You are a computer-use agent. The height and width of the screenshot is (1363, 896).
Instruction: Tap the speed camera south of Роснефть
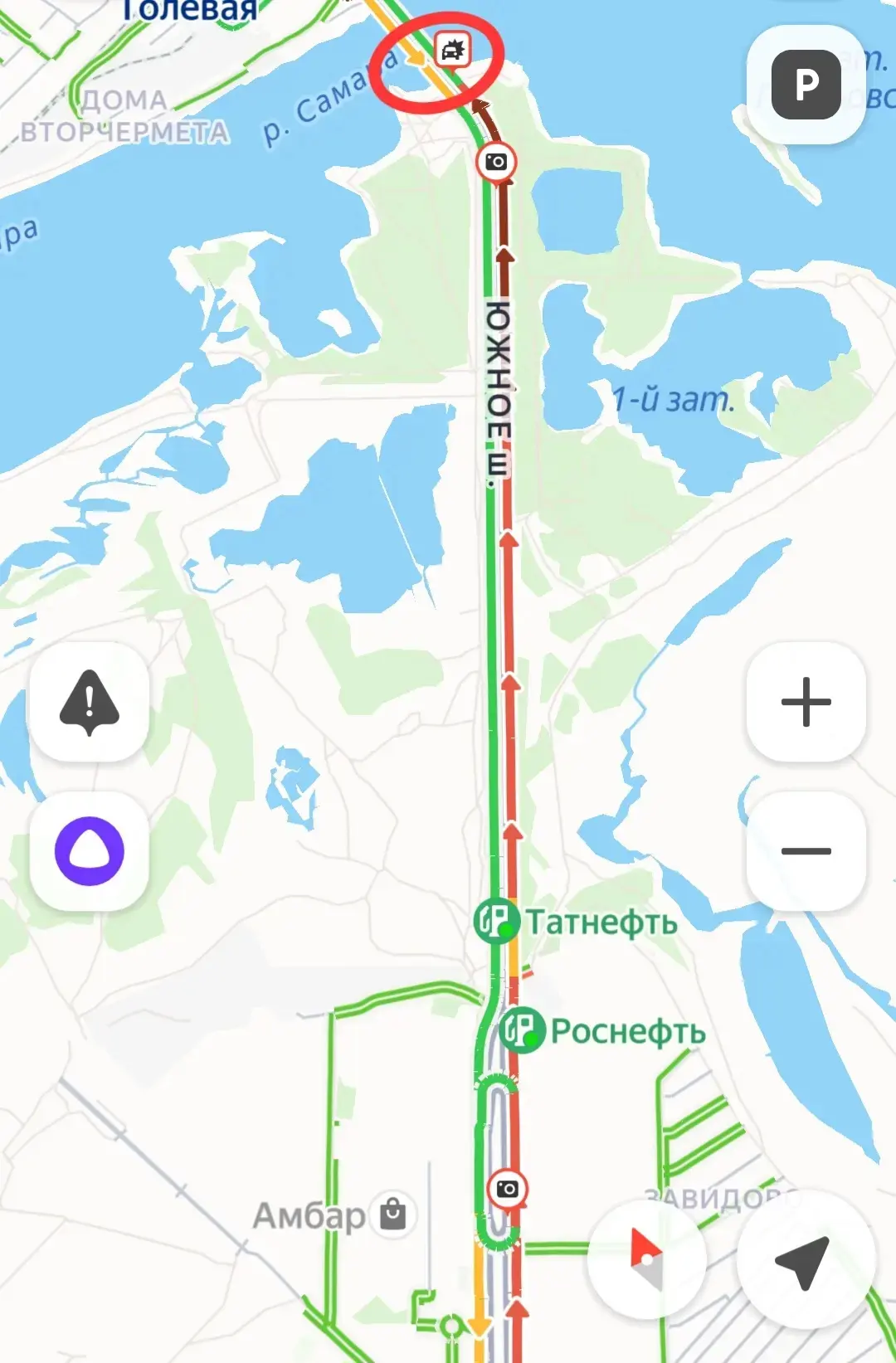(x=507, y=1189)
